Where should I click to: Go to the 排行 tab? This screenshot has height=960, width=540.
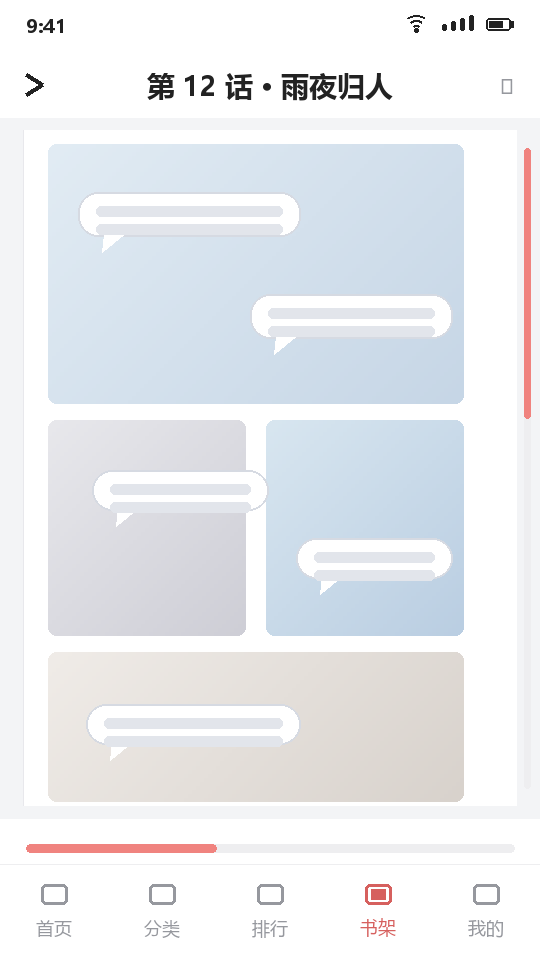pos(270,911)
